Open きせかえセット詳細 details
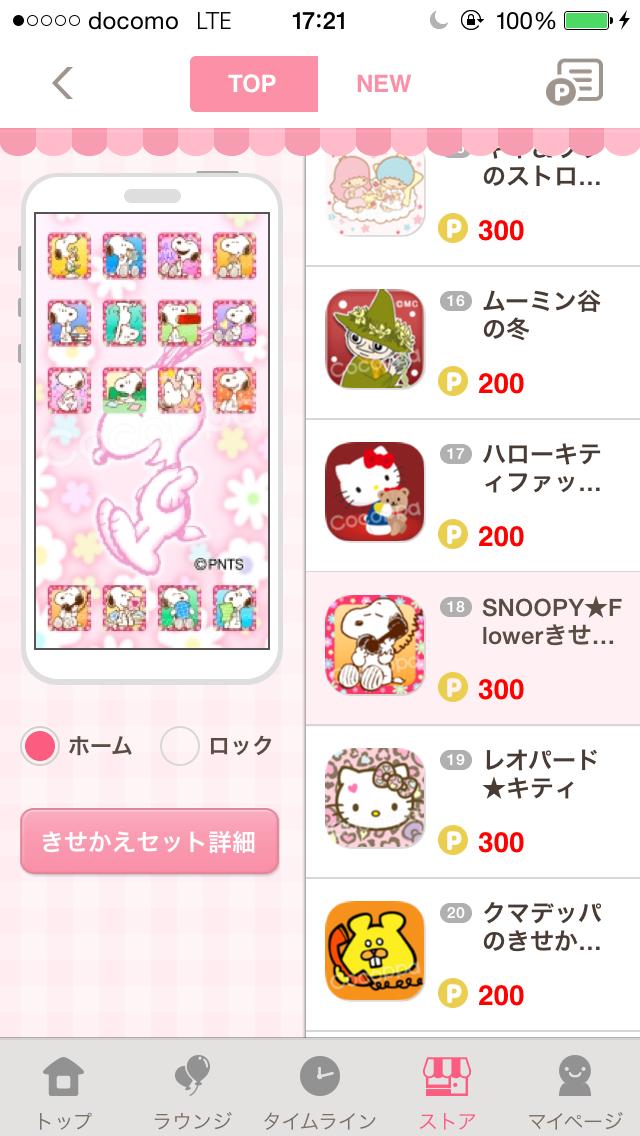 tap(149, 842)
